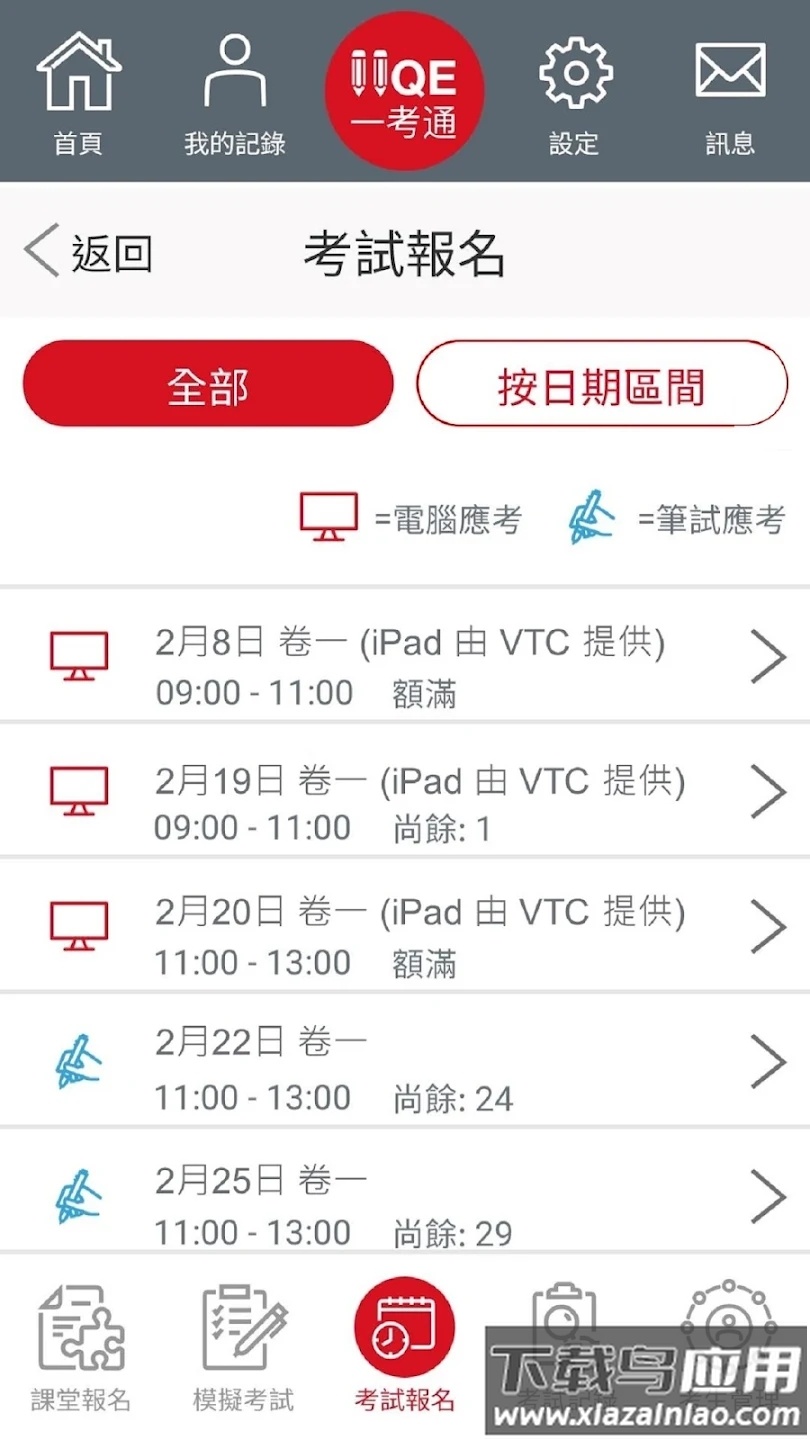
Task: Tap 返回 to go back
Action: click(x=88, y=253)
